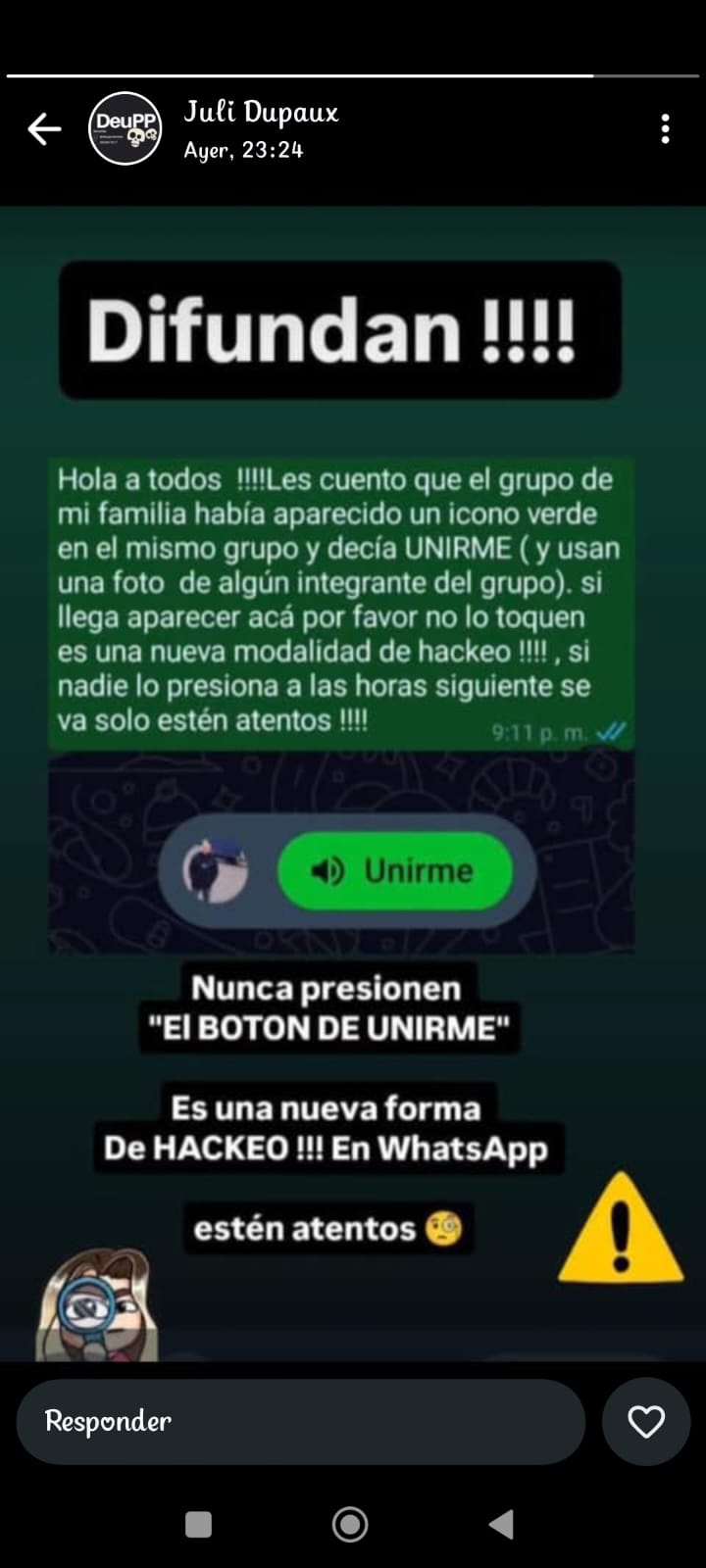
Task: Tap the system home button
Action: [350, 1524]
